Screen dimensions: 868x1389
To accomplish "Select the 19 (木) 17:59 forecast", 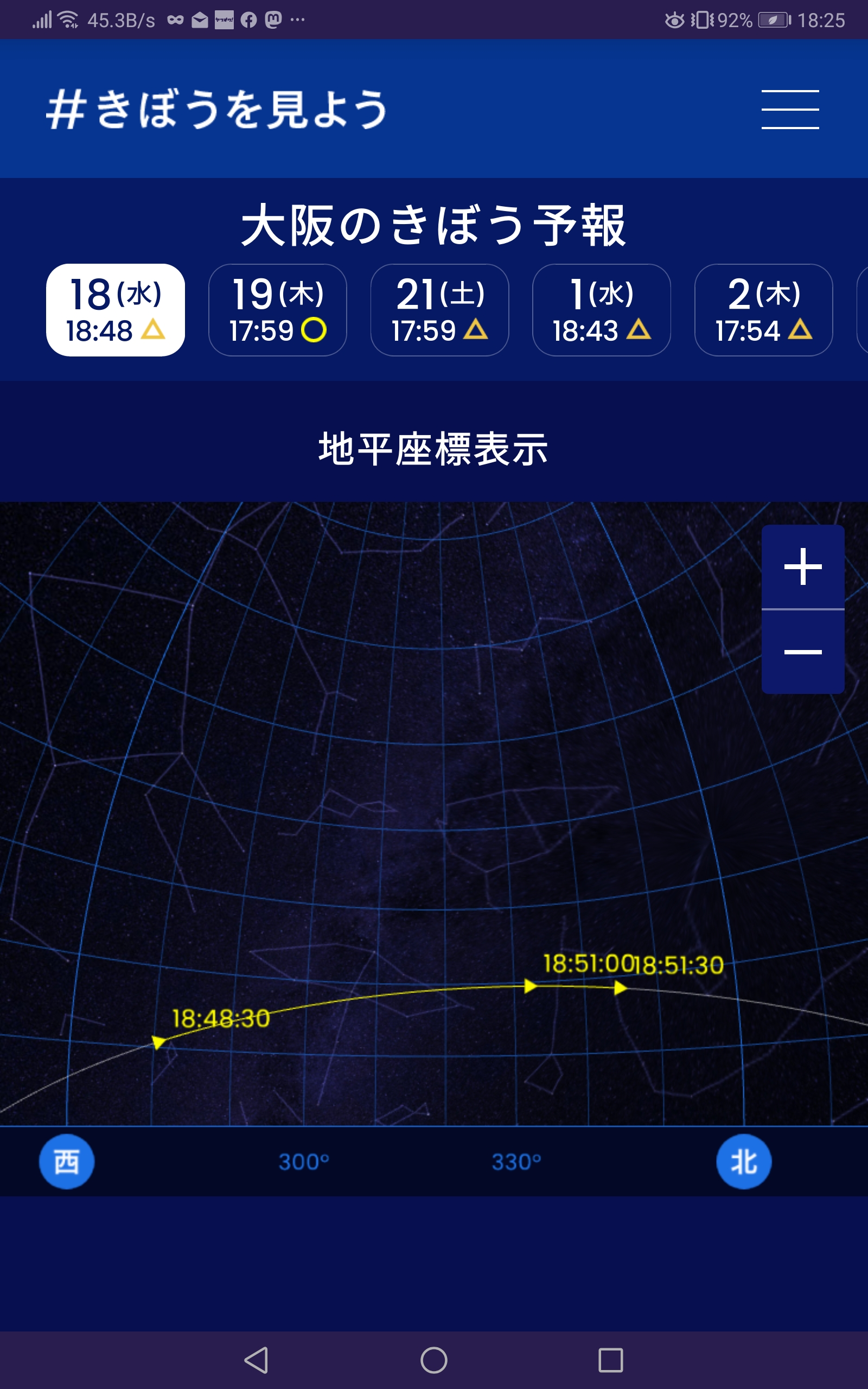I will click(x=277, y=310).
